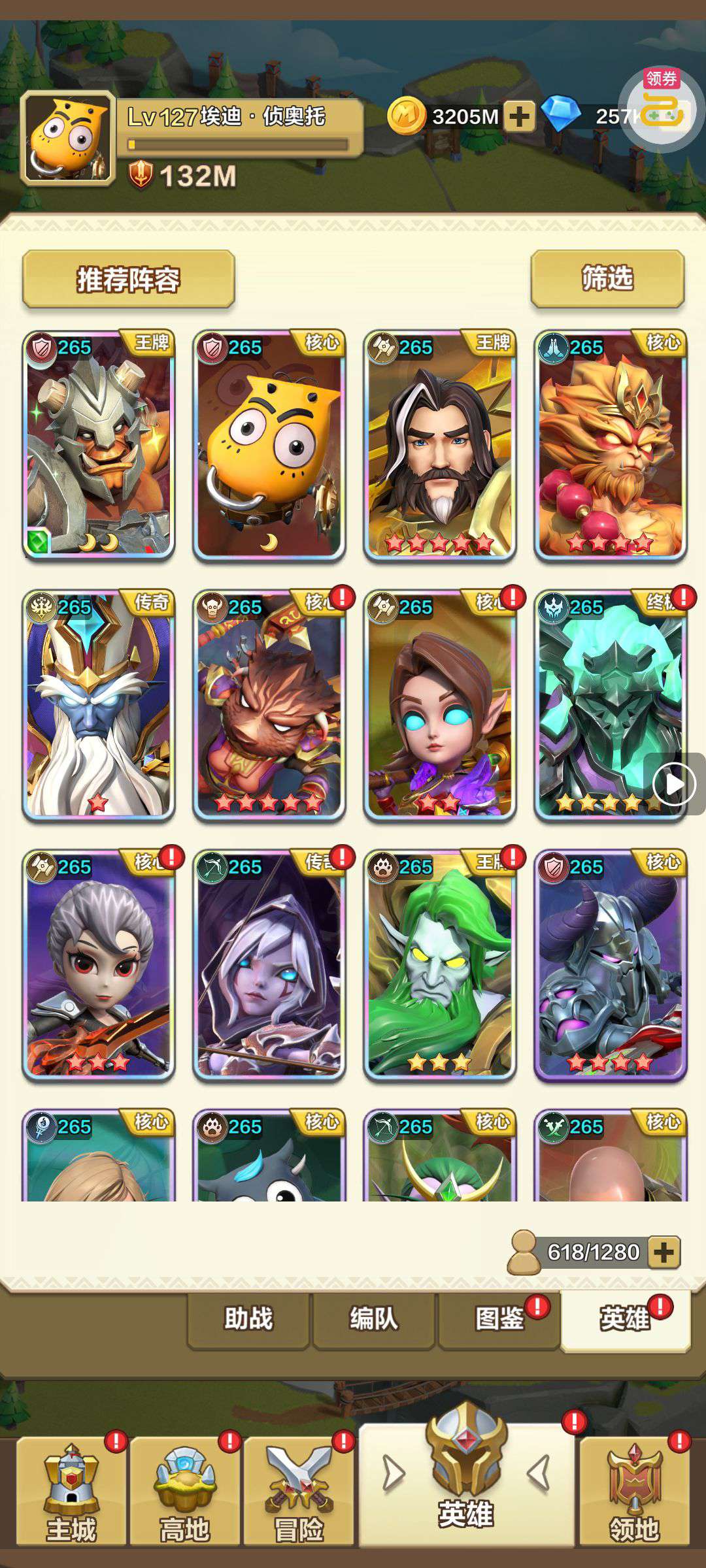
Task: Open the bearded man 王牌 hero card
Action: pyautogui.click(x=440, y=446)
